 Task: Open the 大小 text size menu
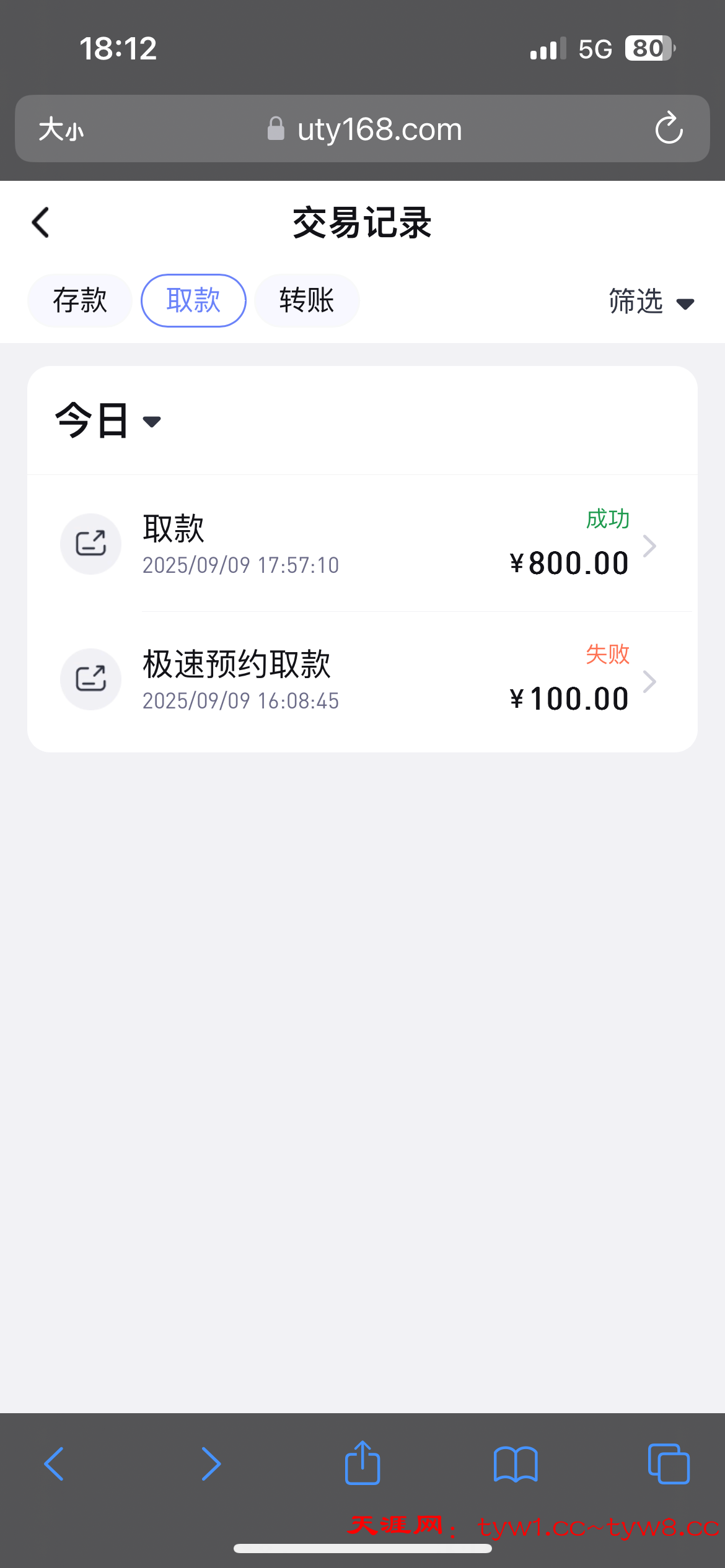(x=61, y=129)
